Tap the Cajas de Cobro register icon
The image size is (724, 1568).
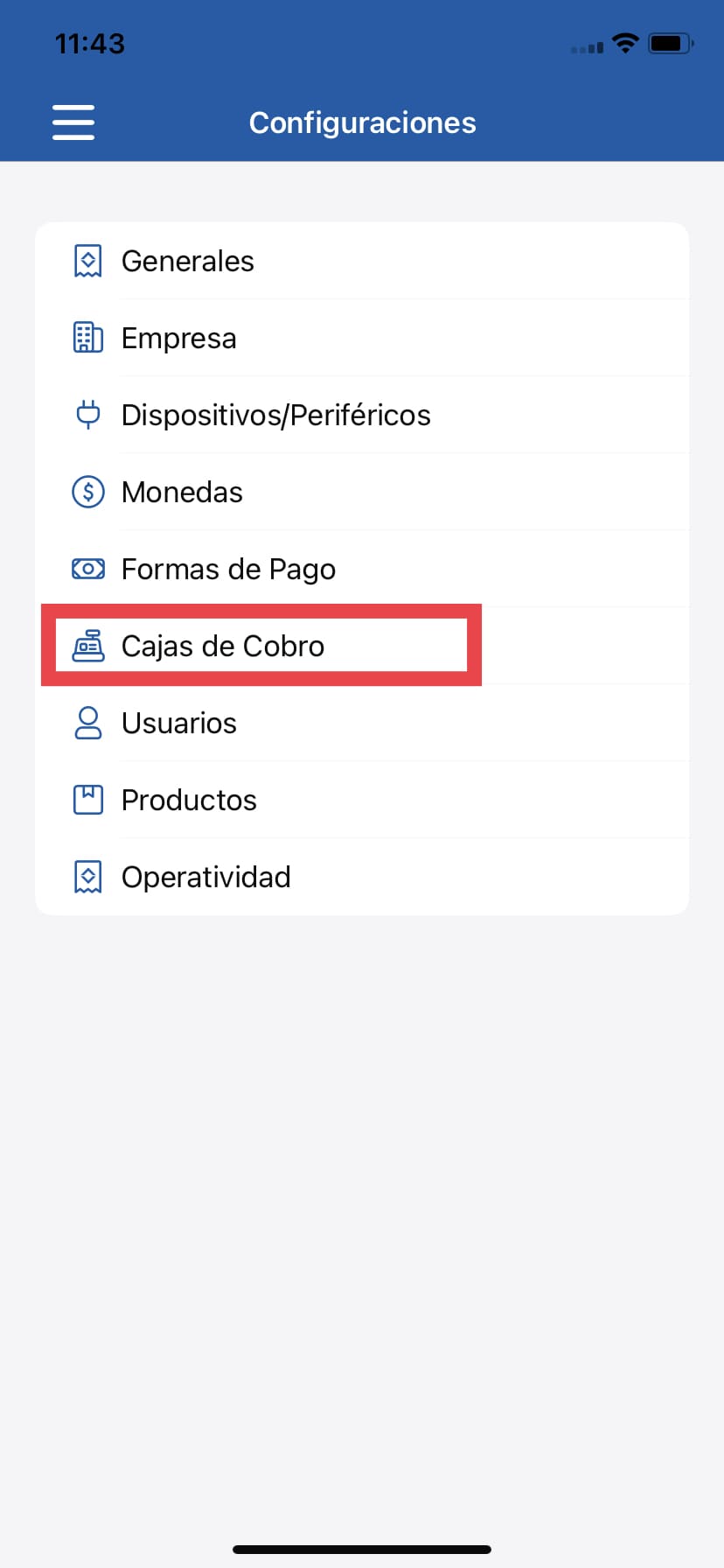point(87,646)
